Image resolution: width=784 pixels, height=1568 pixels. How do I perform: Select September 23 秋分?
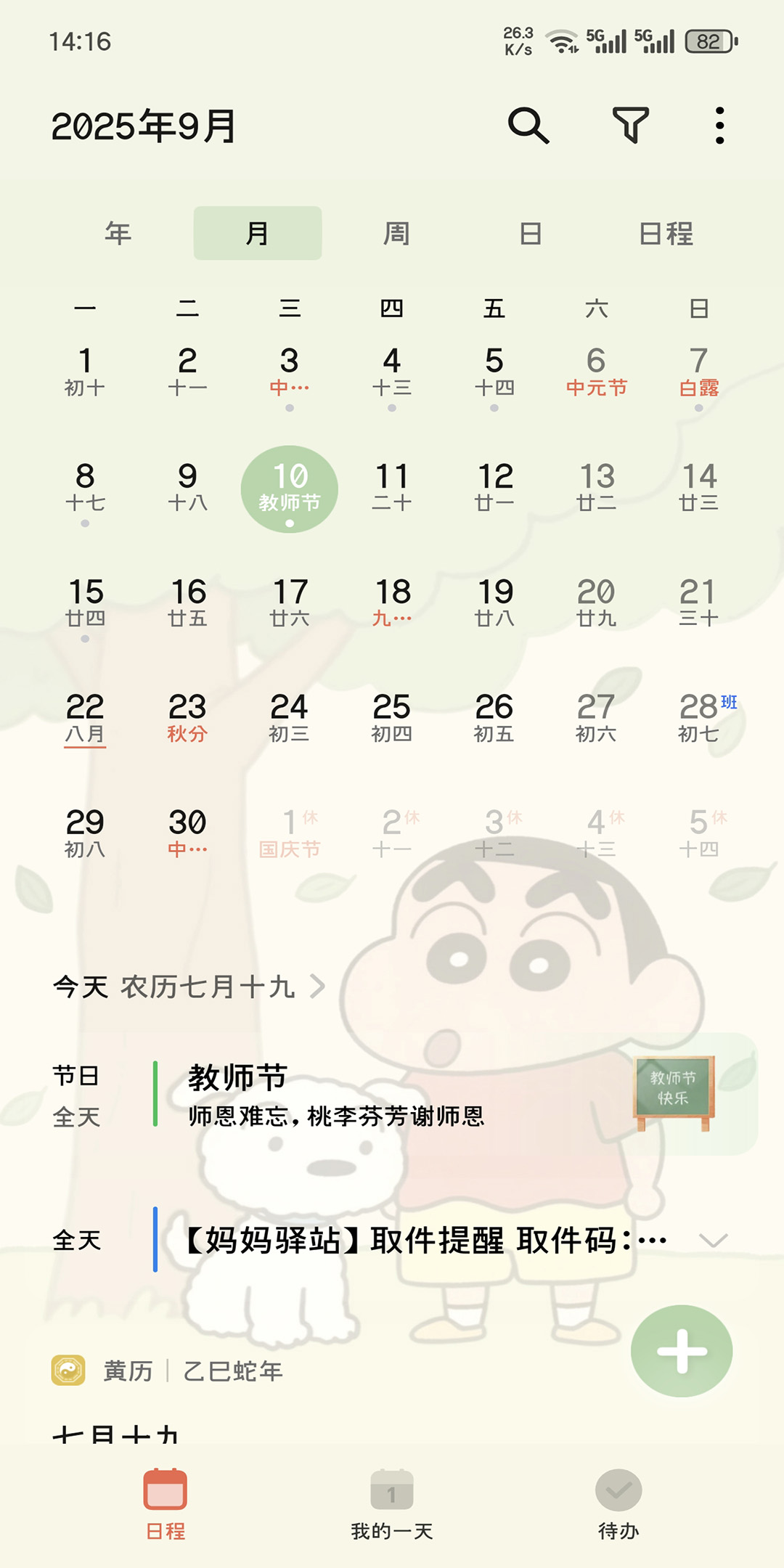click(x=187, y=717)
